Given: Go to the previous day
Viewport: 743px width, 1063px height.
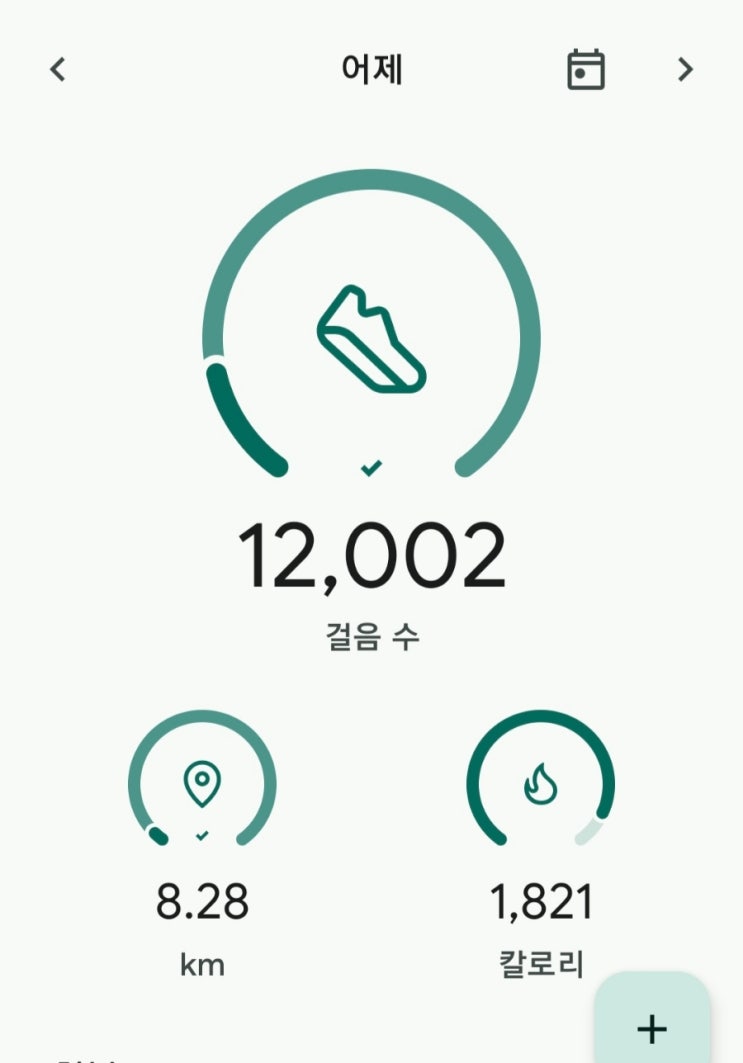Looking at the screenshot, I should pyautogui.click(x=58, y=70).
